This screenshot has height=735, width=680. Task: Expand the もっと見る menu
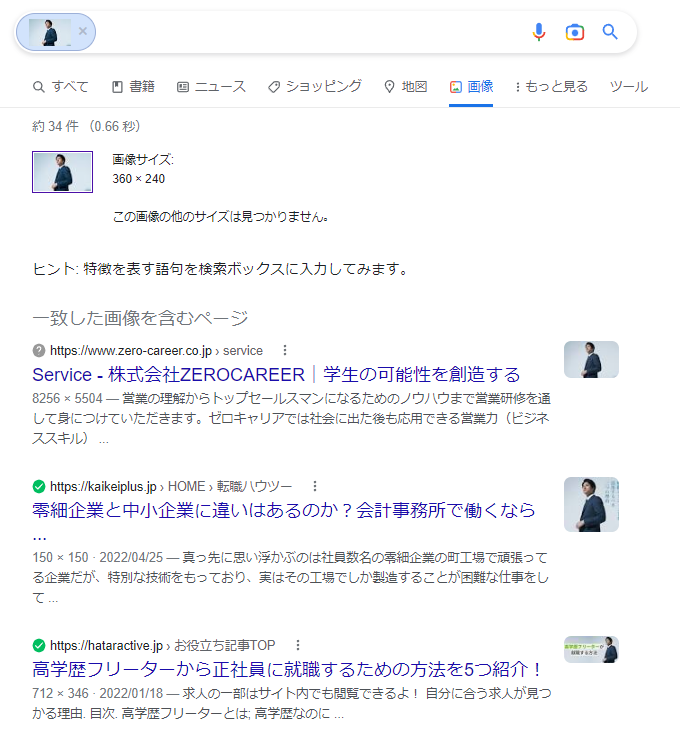551,87
